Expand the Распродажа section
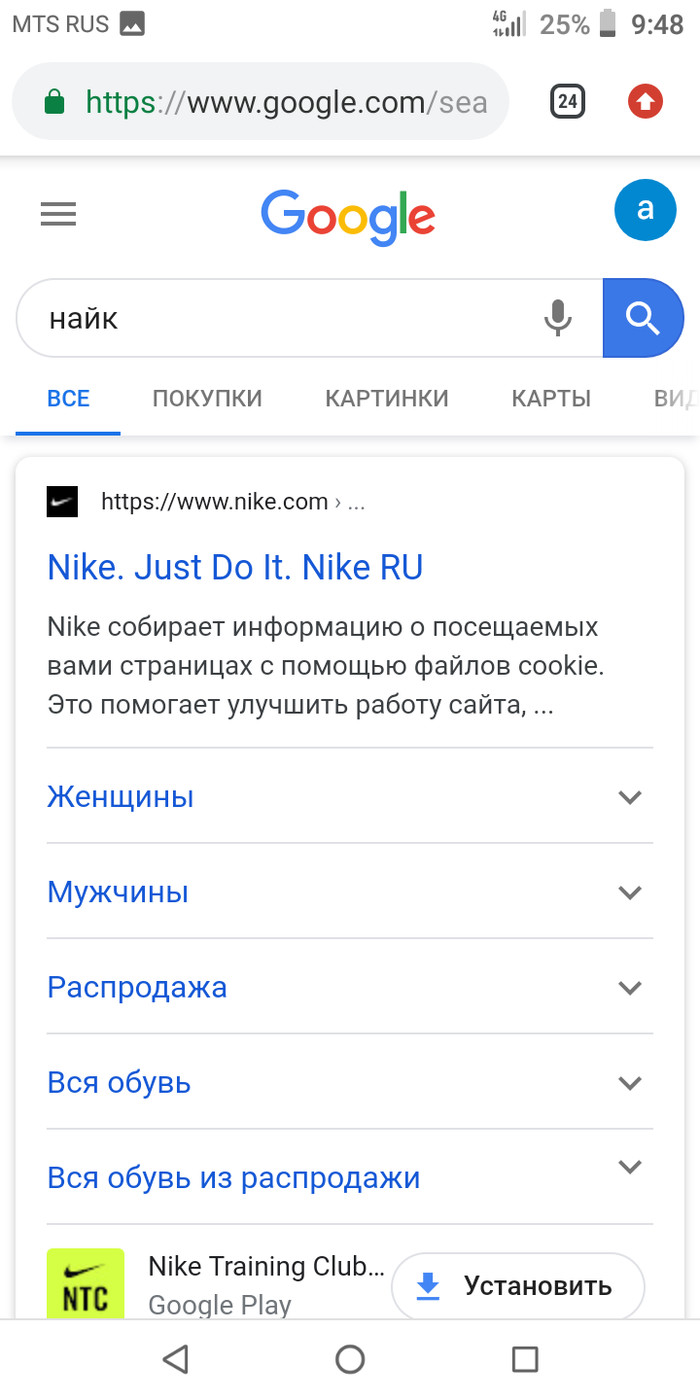Screen dimensions: 700x1400 tap(629, 987)
